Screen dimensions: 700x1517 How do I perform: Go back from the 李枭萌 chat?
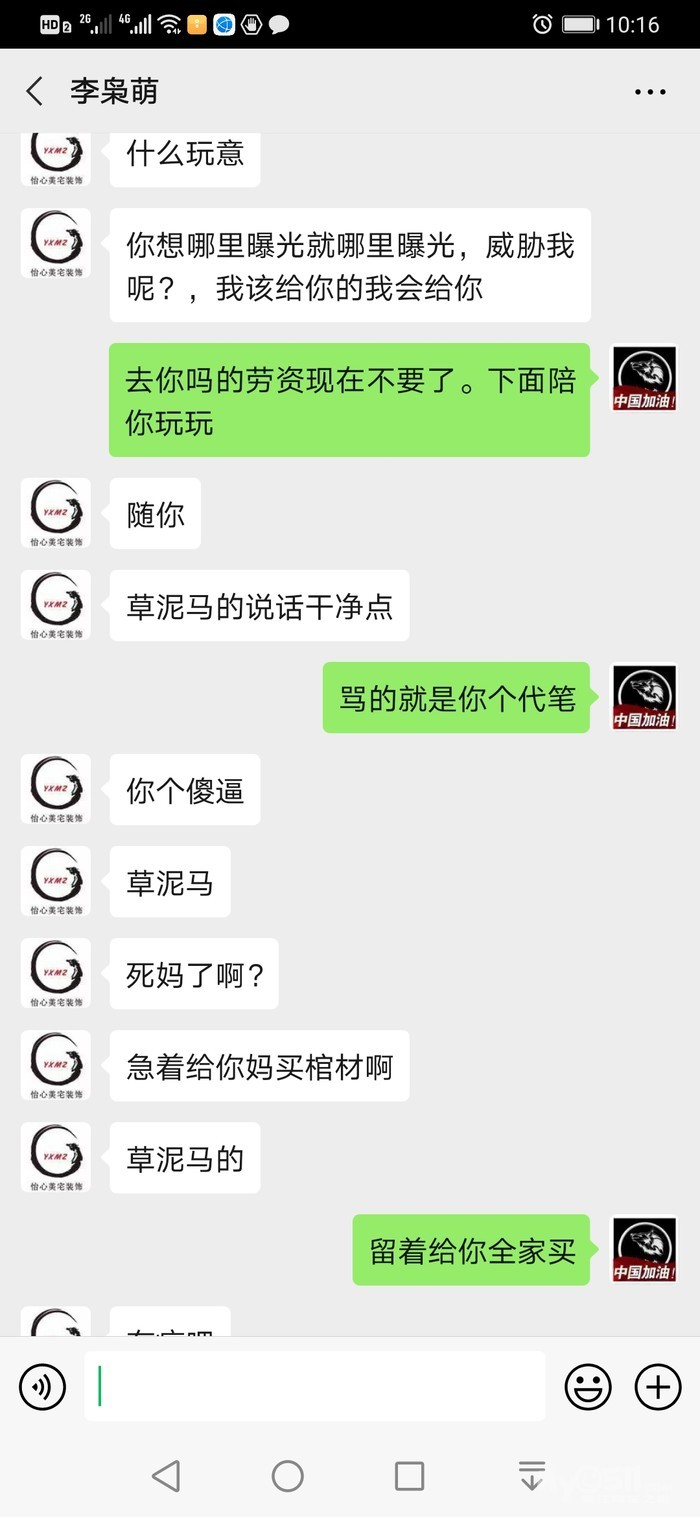[x=35, y=92]
